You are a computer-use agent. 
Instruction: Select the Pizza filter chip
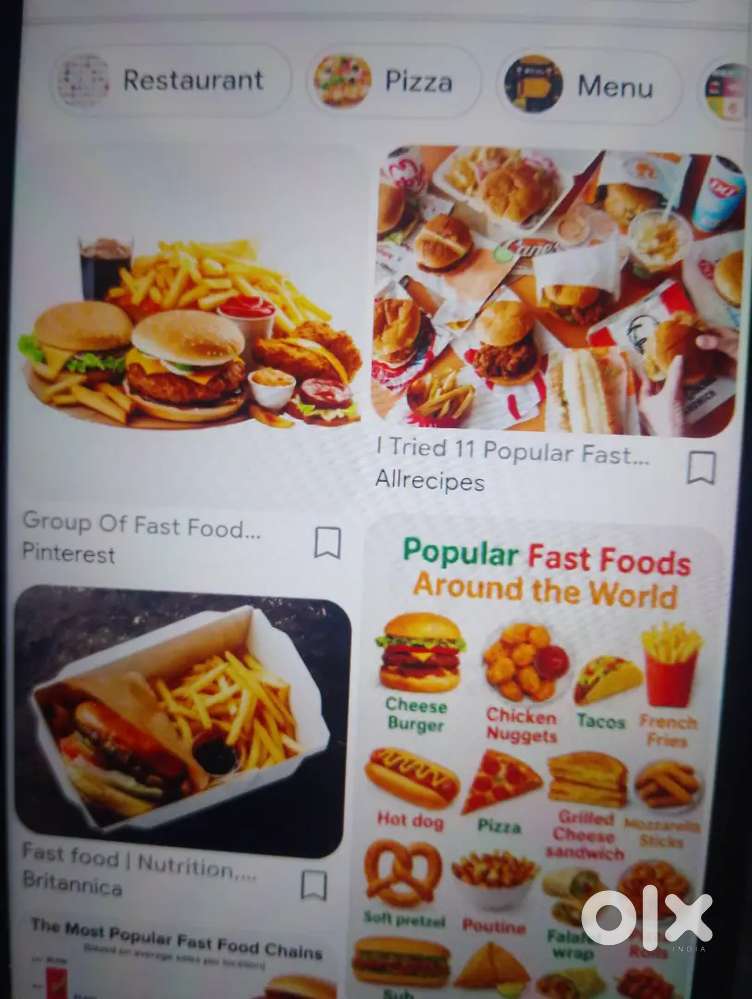[x=393, y=81]
